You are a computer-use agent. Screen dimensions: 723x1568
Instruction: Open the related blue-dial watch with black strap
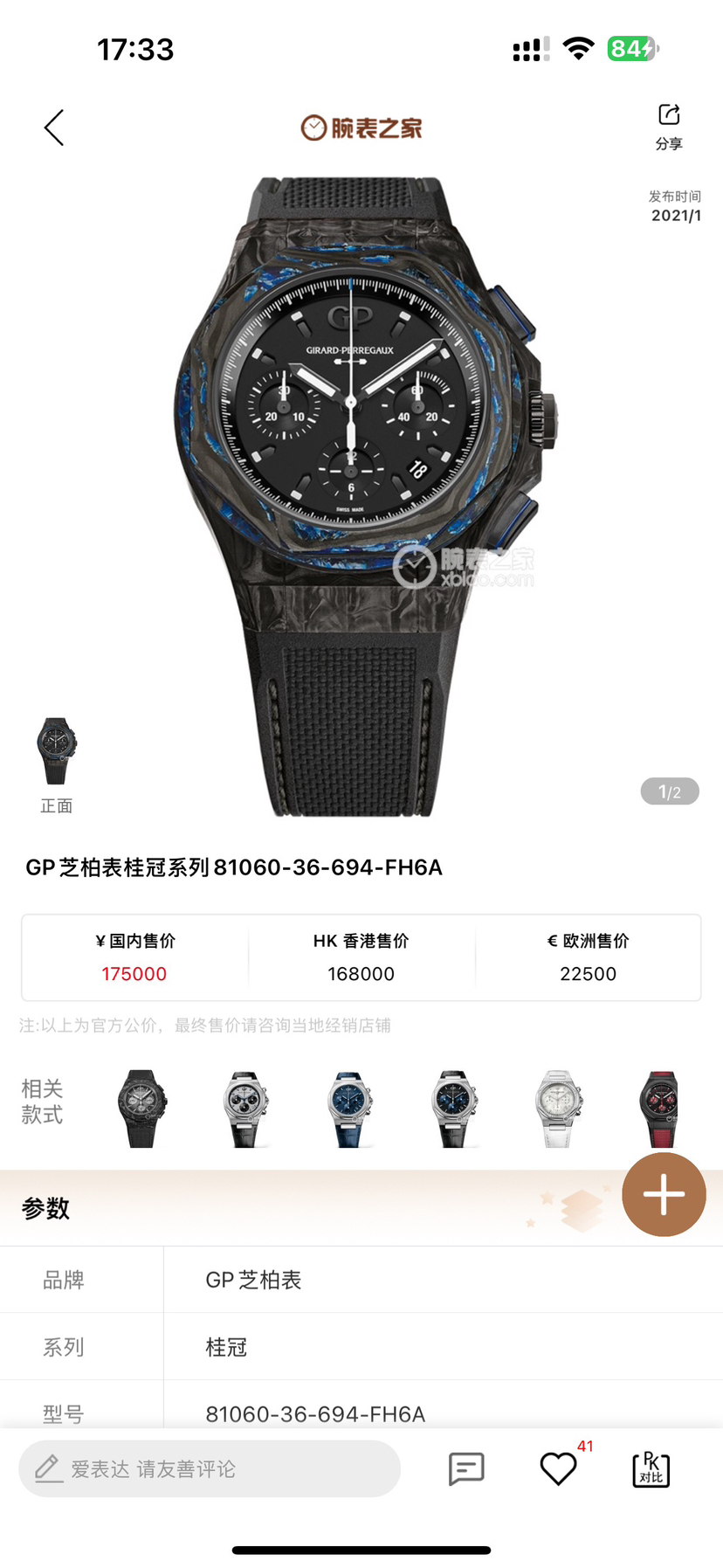coord(454,1108)
